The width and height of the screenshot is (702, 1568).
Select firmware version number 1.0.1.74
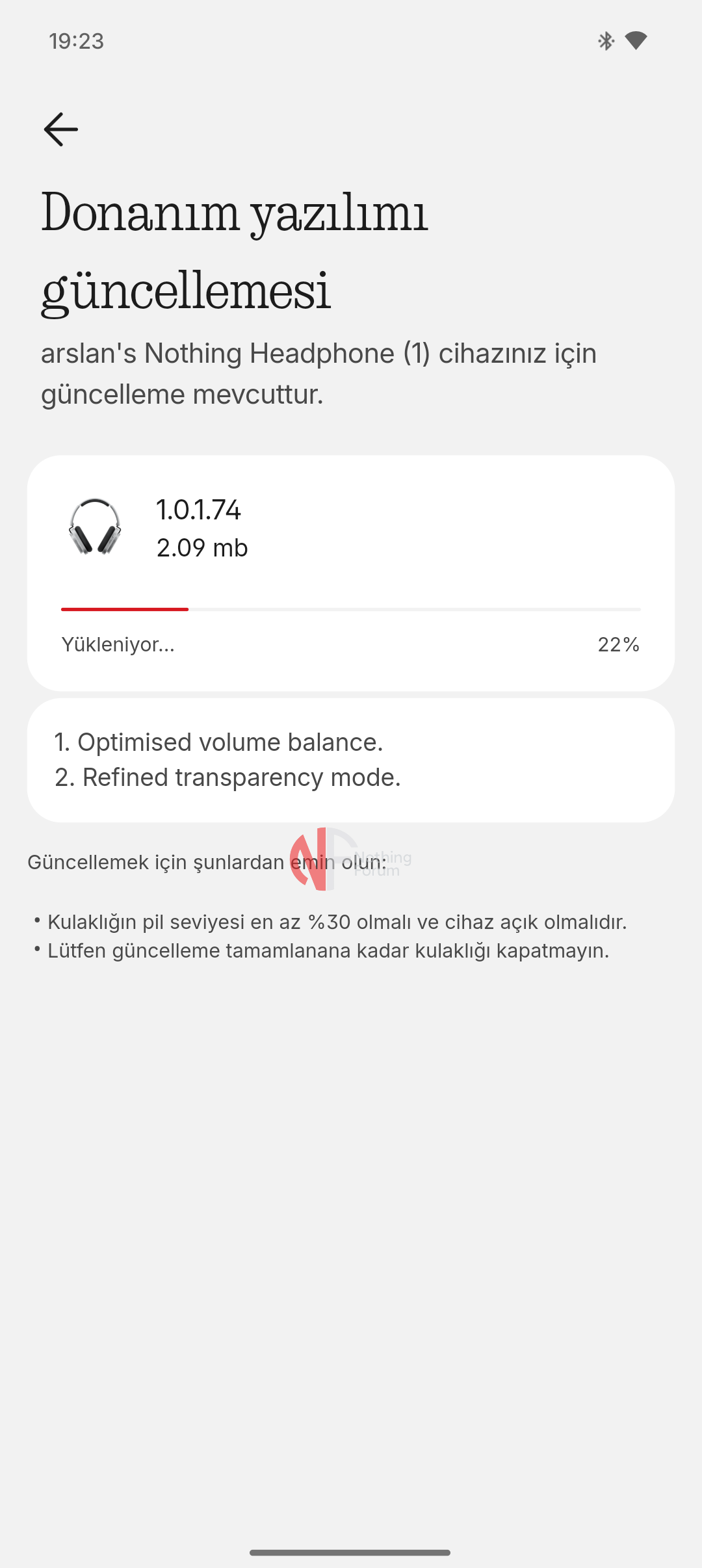[x=199, y=511]
